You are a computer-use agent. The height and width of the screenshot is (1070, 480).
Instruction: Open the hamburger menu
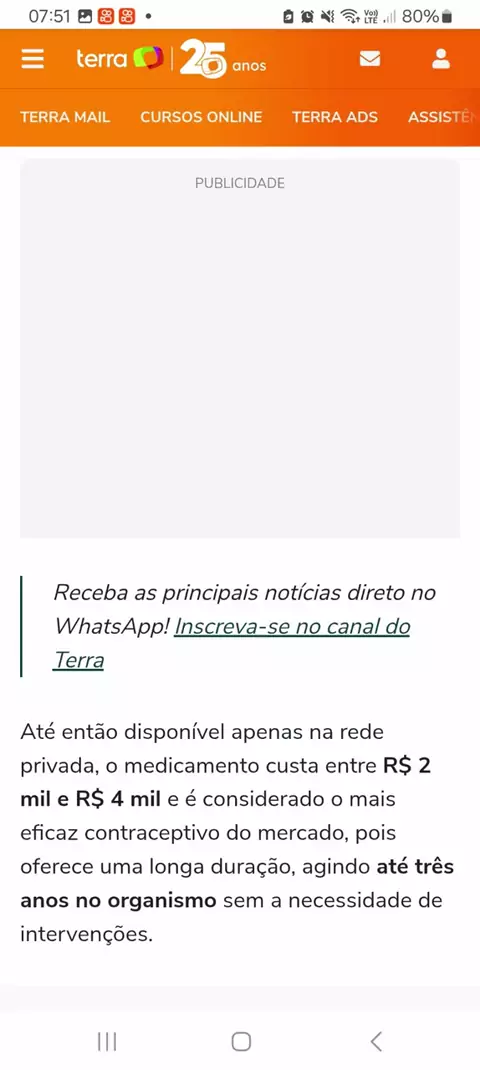(32, 59)
